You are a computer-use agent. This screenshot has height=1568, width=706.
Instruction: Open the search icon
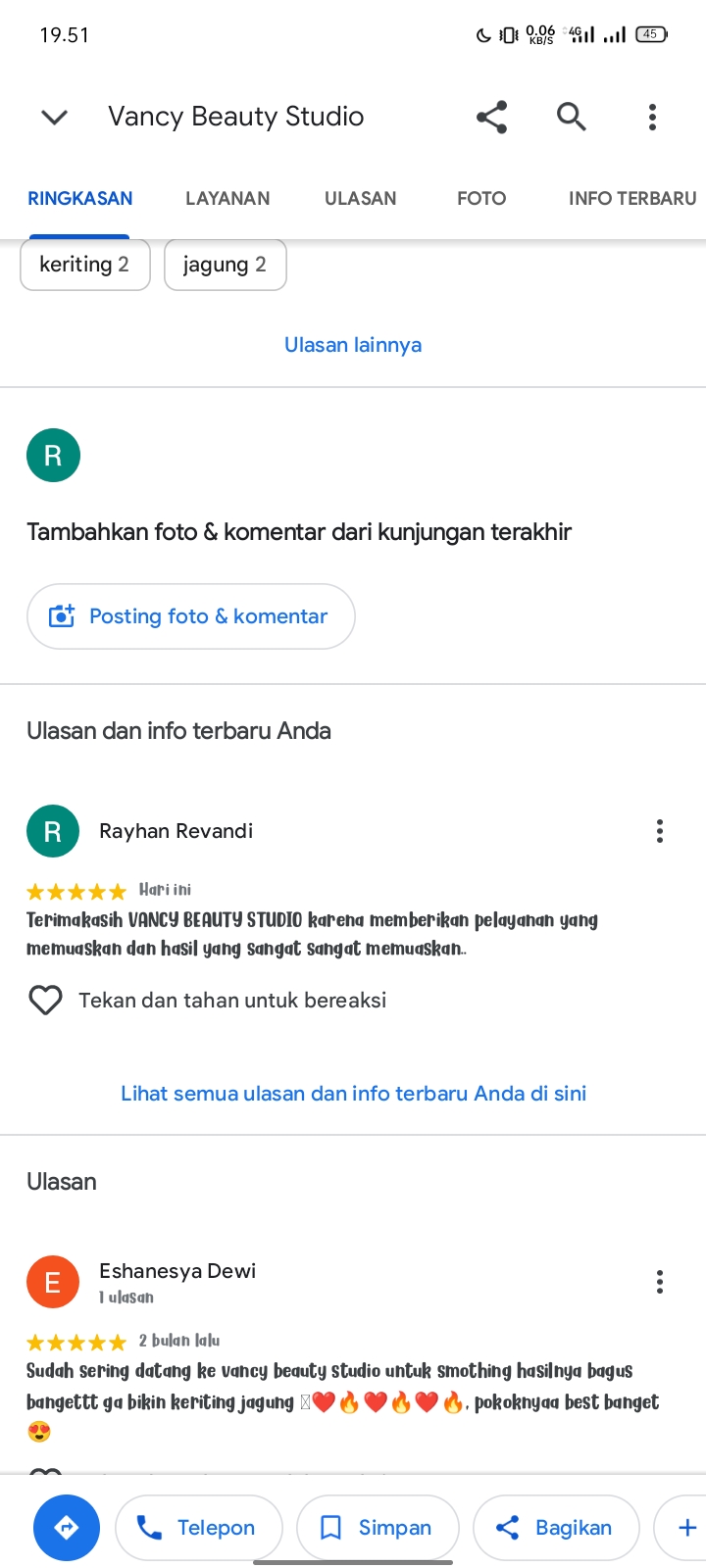pyautogui.click(x=572, y=117)
